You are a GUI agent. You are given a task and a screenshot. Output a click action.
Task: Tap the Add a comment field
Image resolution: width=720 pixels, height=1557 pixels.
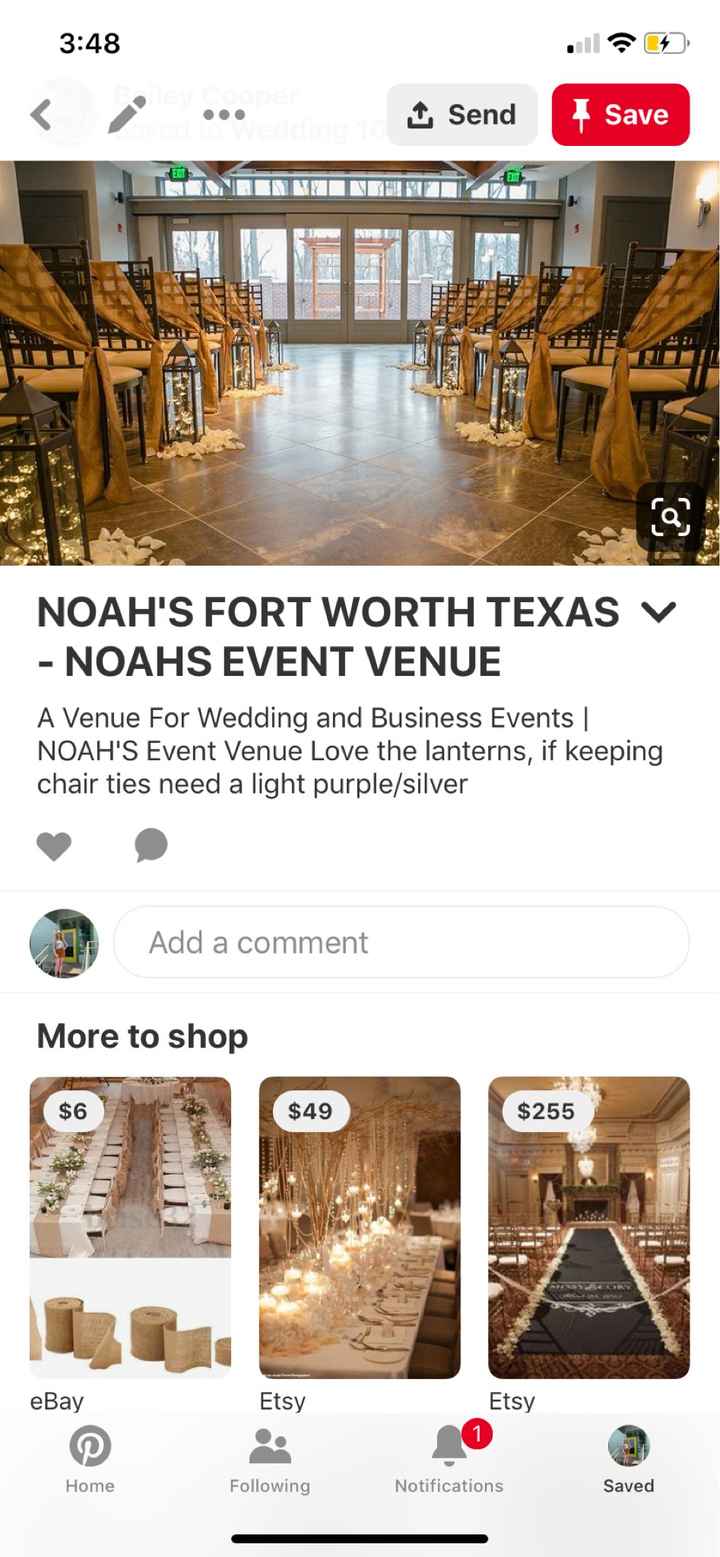[x=401, y=942]
